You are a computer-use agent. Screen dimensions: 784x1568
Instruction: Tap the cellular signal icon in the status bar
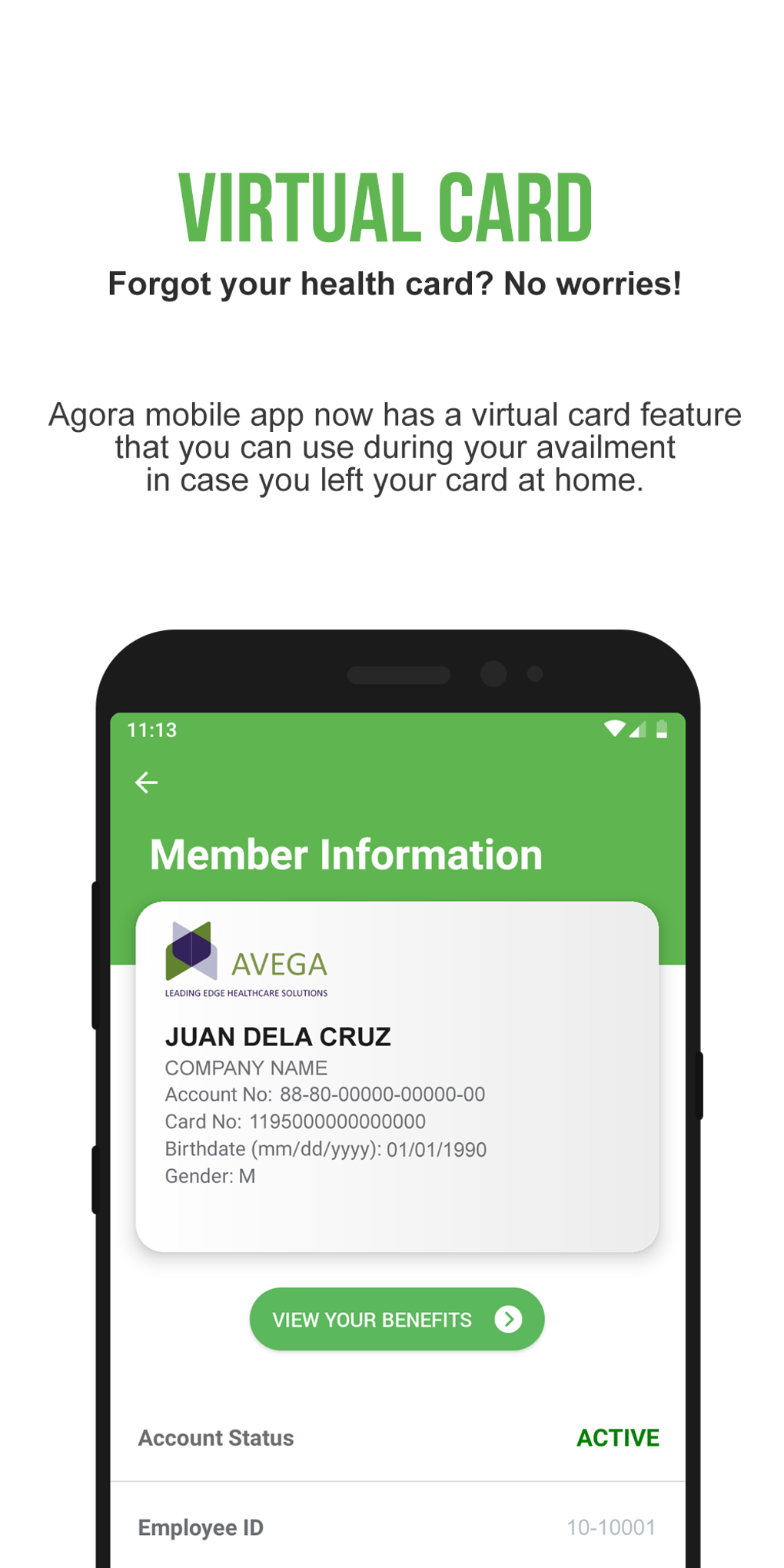click(x=637, y=729)
